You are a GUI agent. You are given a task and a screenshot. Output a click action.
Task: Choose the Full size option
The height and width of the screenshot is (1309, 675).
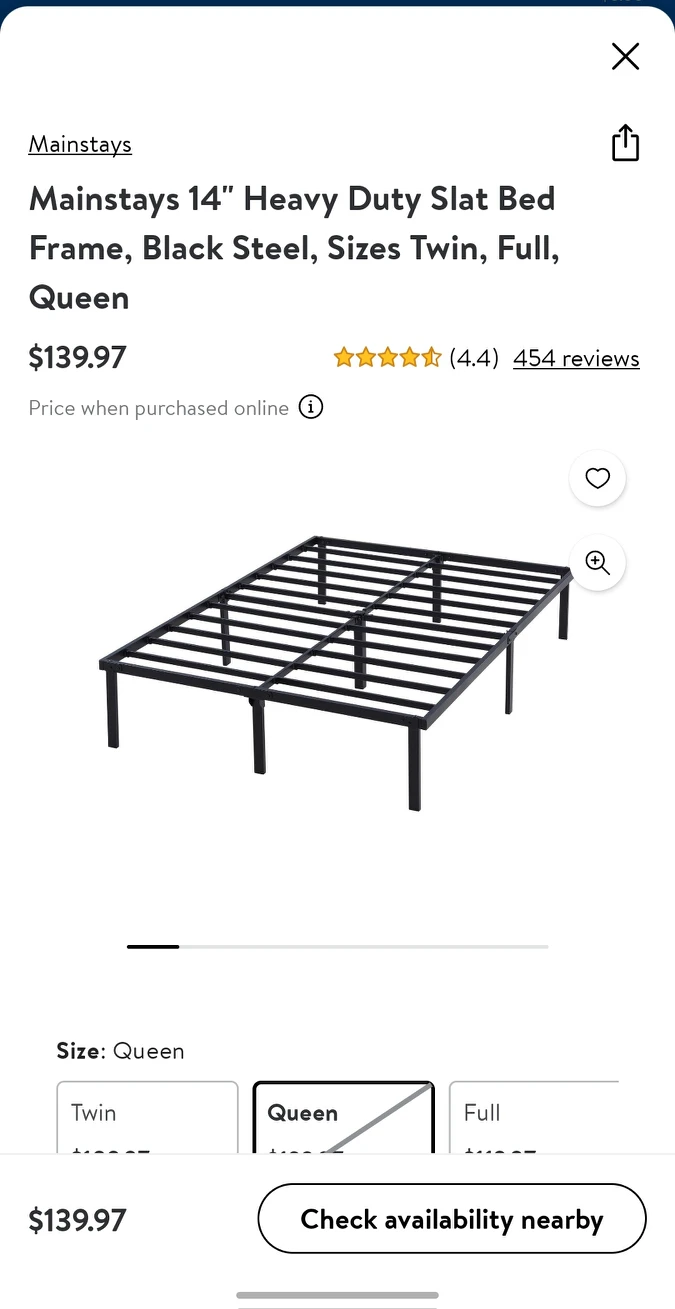(x=535, y=1116)
